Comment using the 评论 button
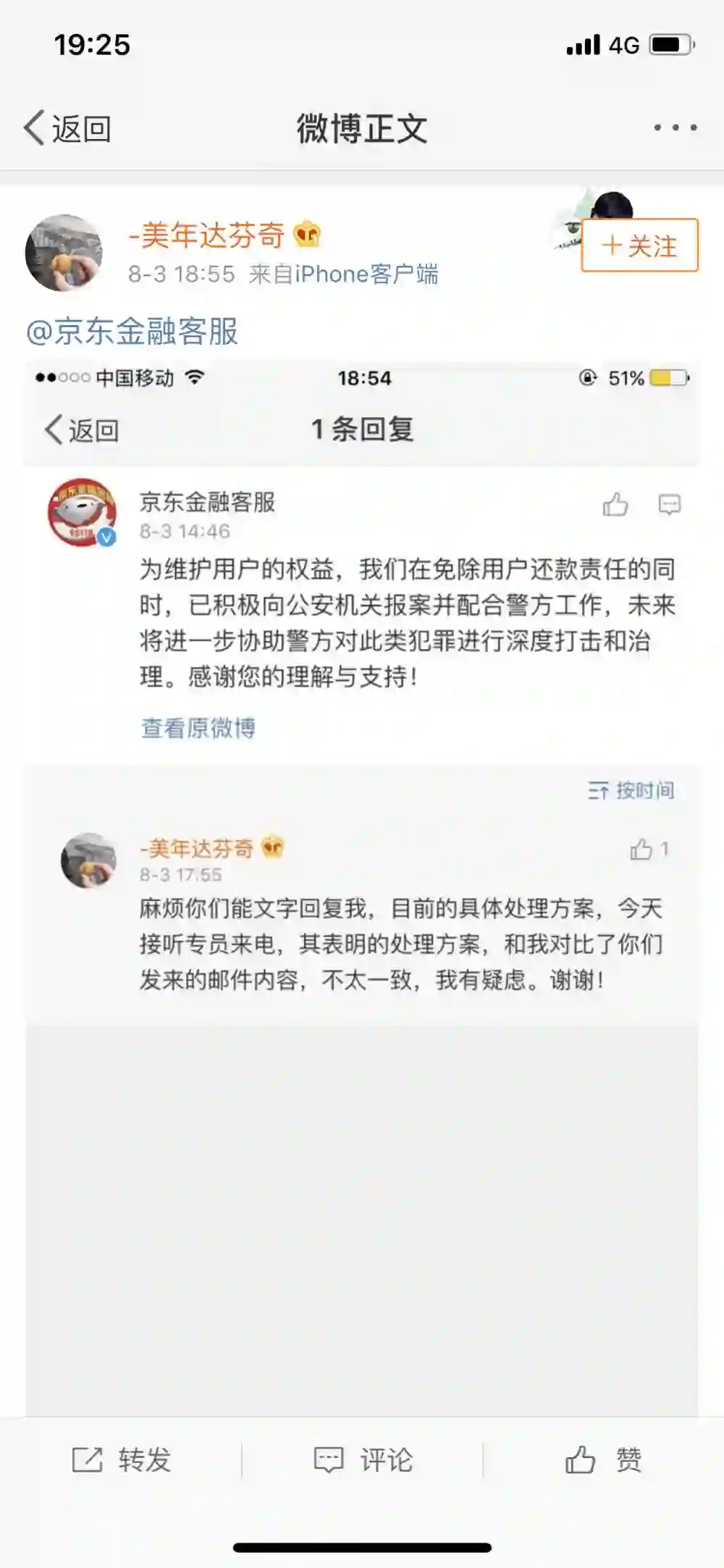Viewport: 724px width, 1568px height. [362, 1459]
